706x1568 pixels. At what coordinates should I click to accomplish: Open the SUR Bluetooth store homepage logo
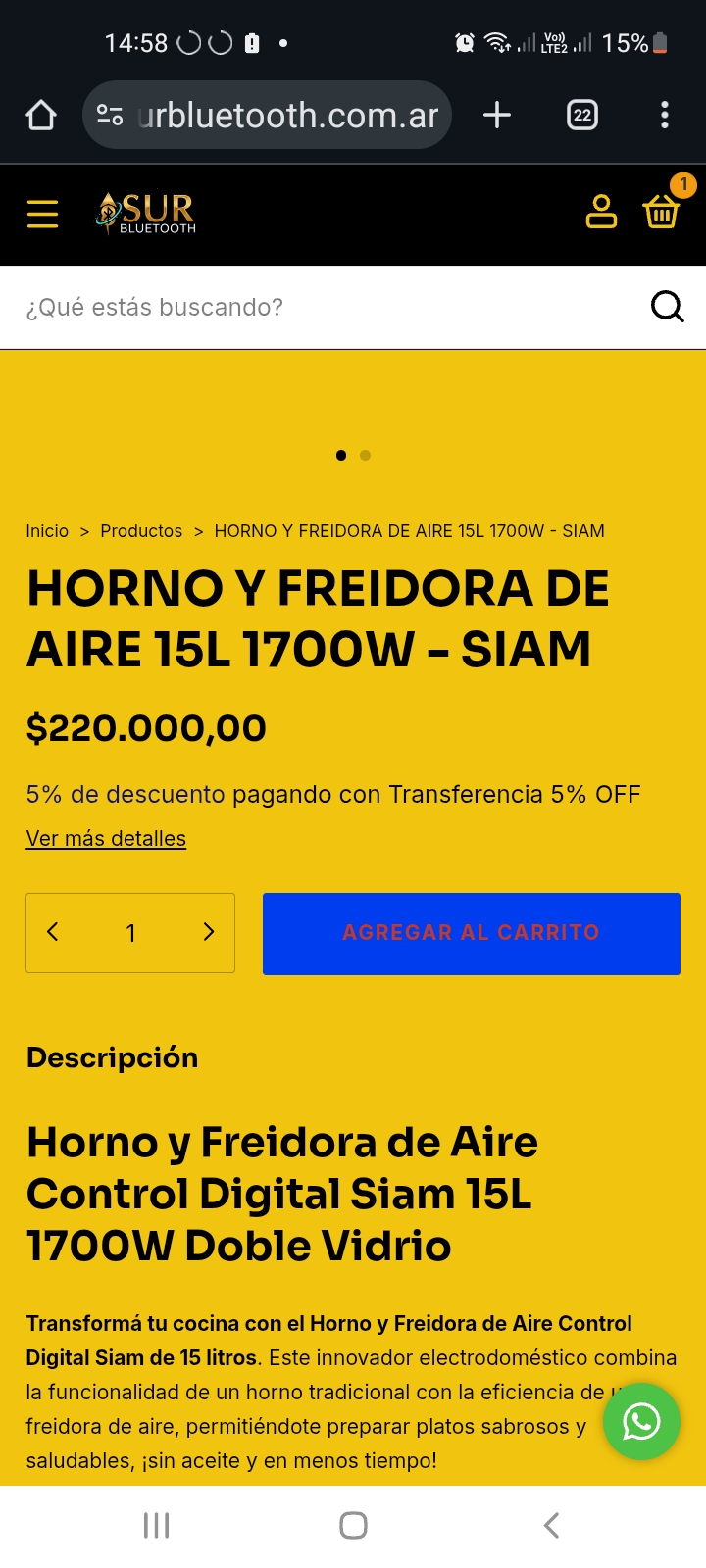tap(146, 213)
